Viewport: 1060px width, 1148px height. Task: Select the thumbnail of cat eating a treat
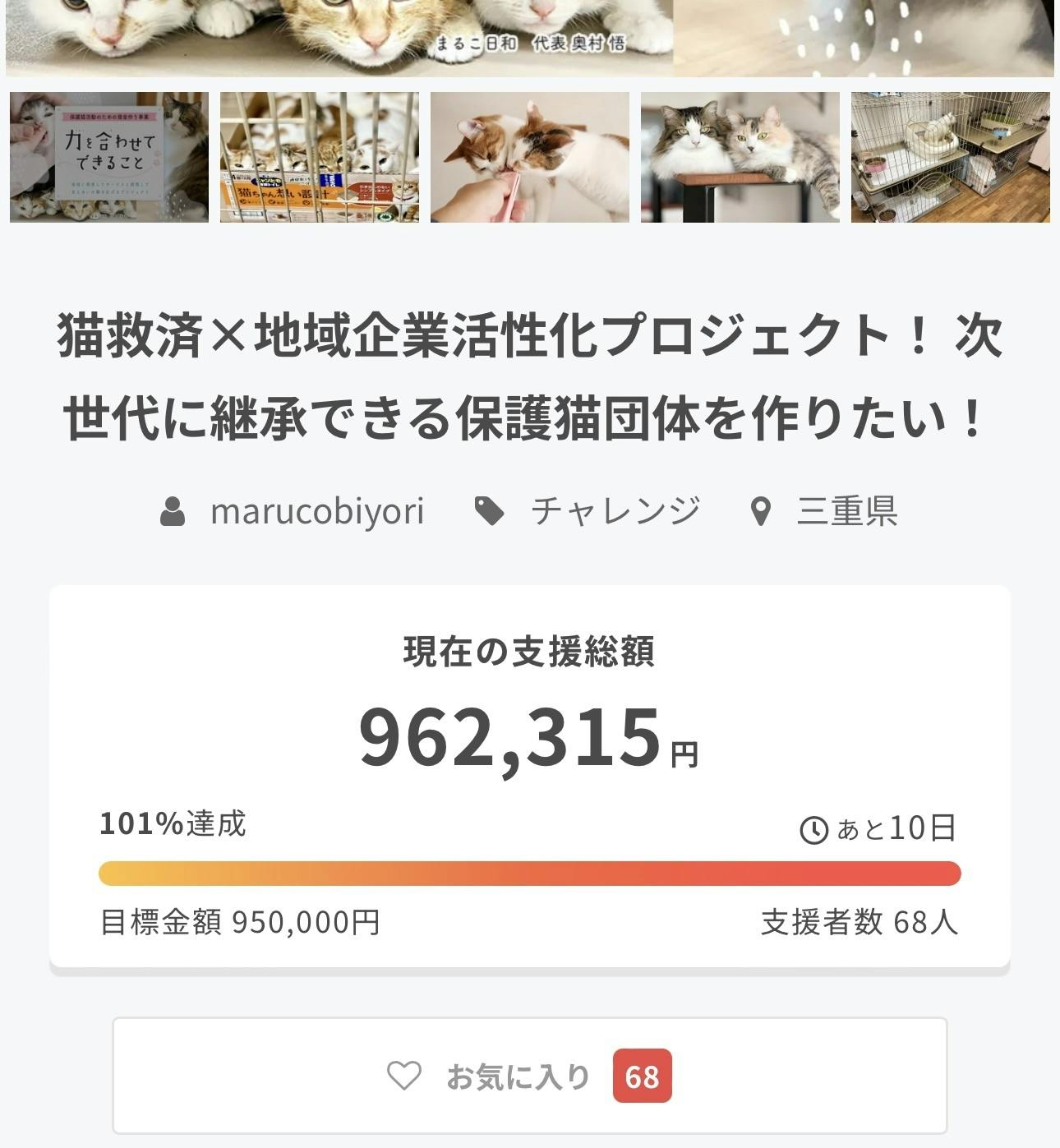pyautogui.click(x=530, y=157)
